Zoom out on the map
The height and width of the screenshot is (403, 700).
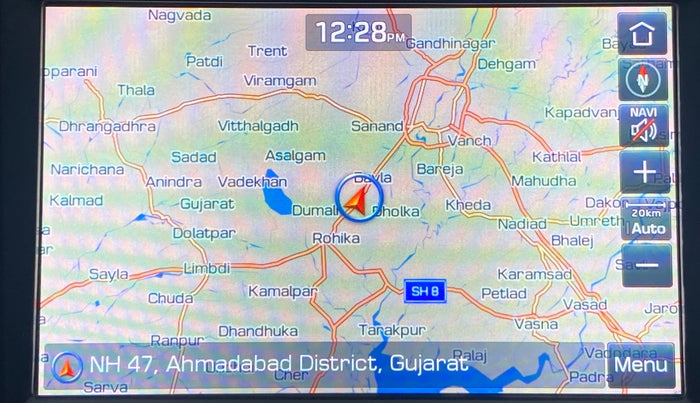[646, 265]
